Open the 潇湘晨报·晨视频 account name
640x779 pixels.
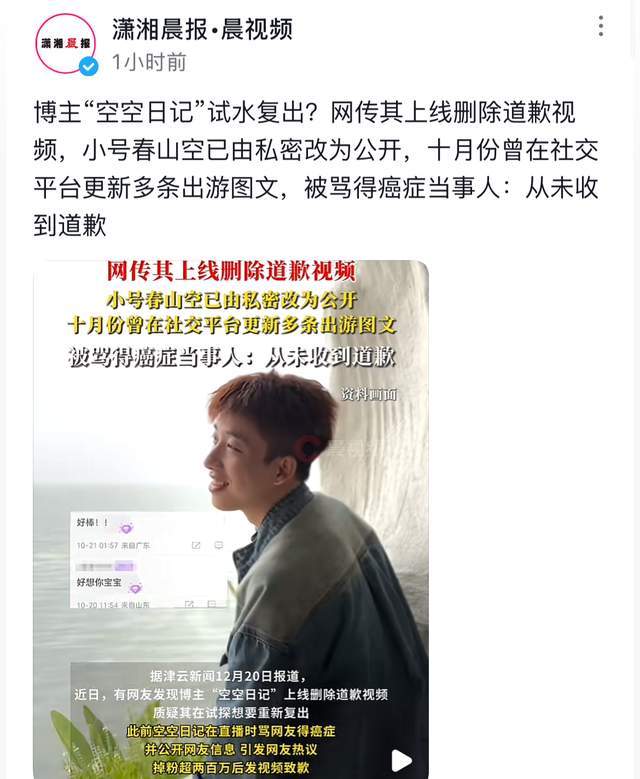click(x=202, y=29)
